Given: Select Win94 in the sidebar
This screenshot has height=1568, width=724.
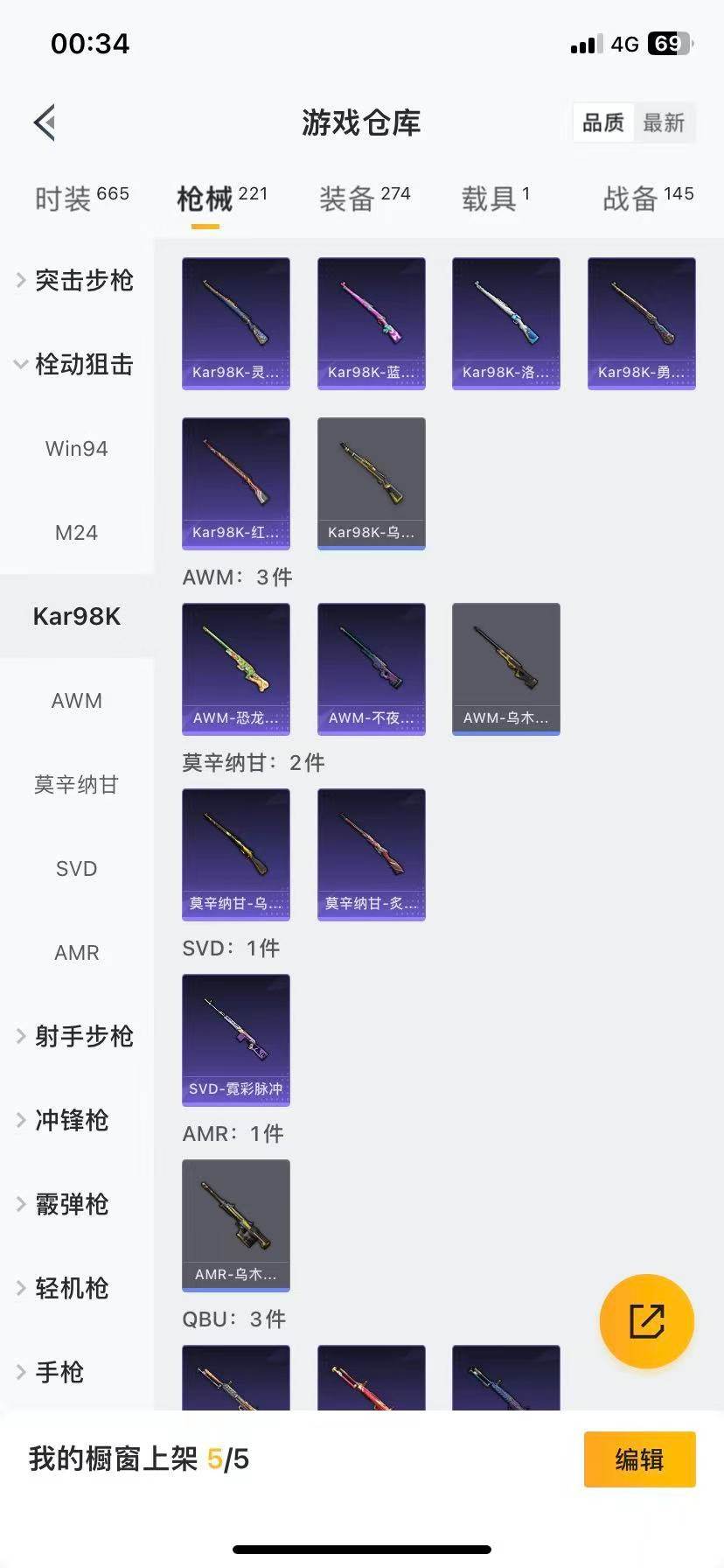Looking at the screenshot, I should 77,449.
